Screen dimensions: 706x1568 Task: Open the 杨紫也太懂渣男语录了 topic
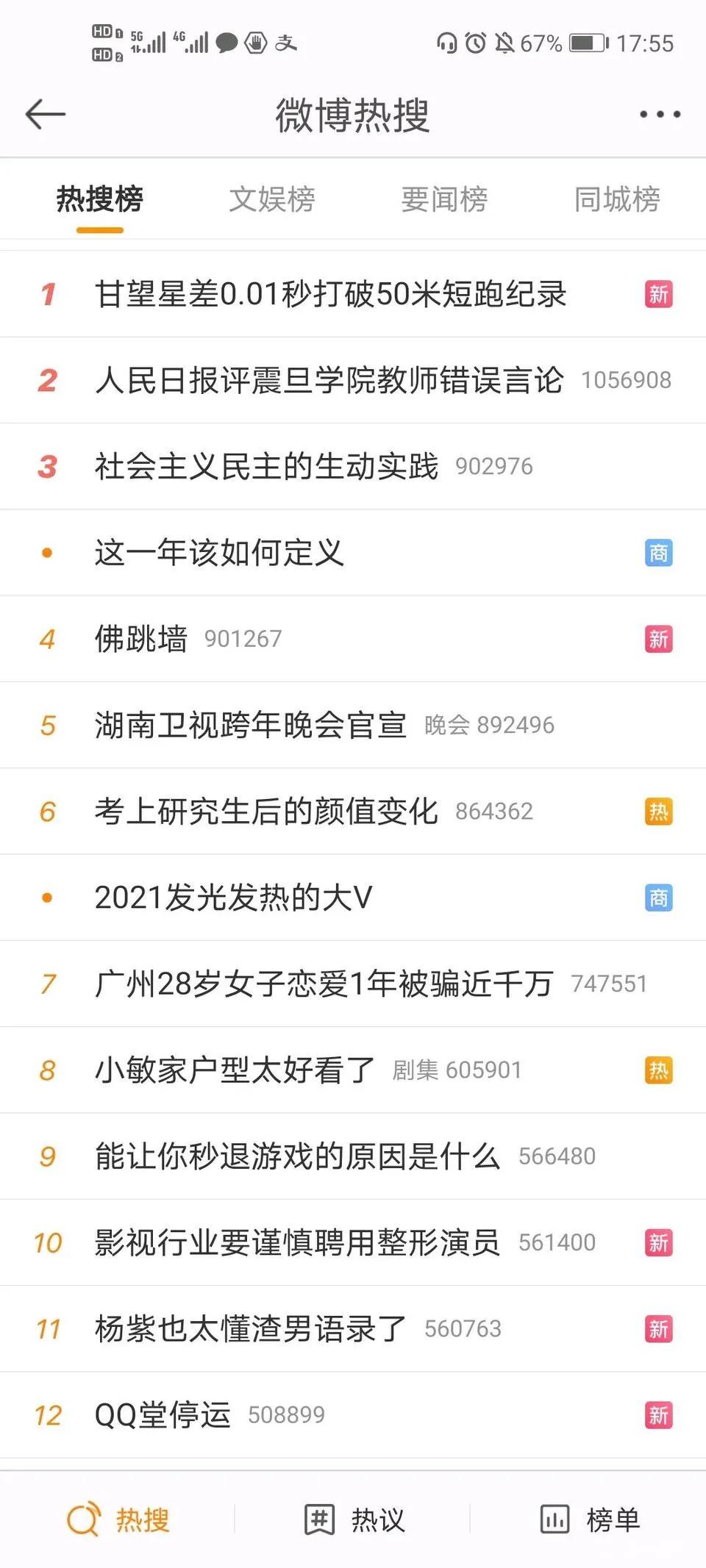(249, 1328)
